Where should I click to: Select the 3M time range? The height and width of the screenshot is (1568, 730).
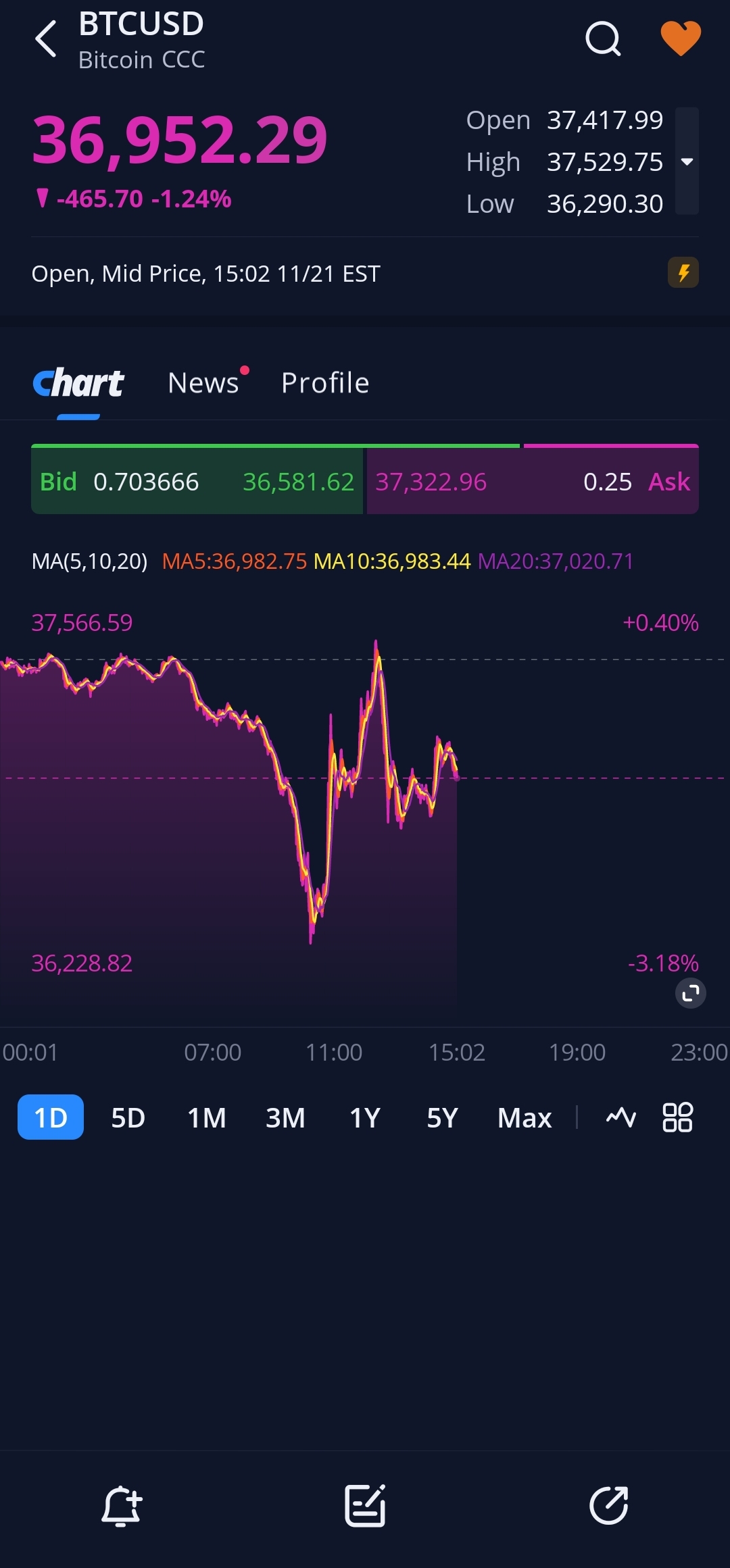[285, 1117]
